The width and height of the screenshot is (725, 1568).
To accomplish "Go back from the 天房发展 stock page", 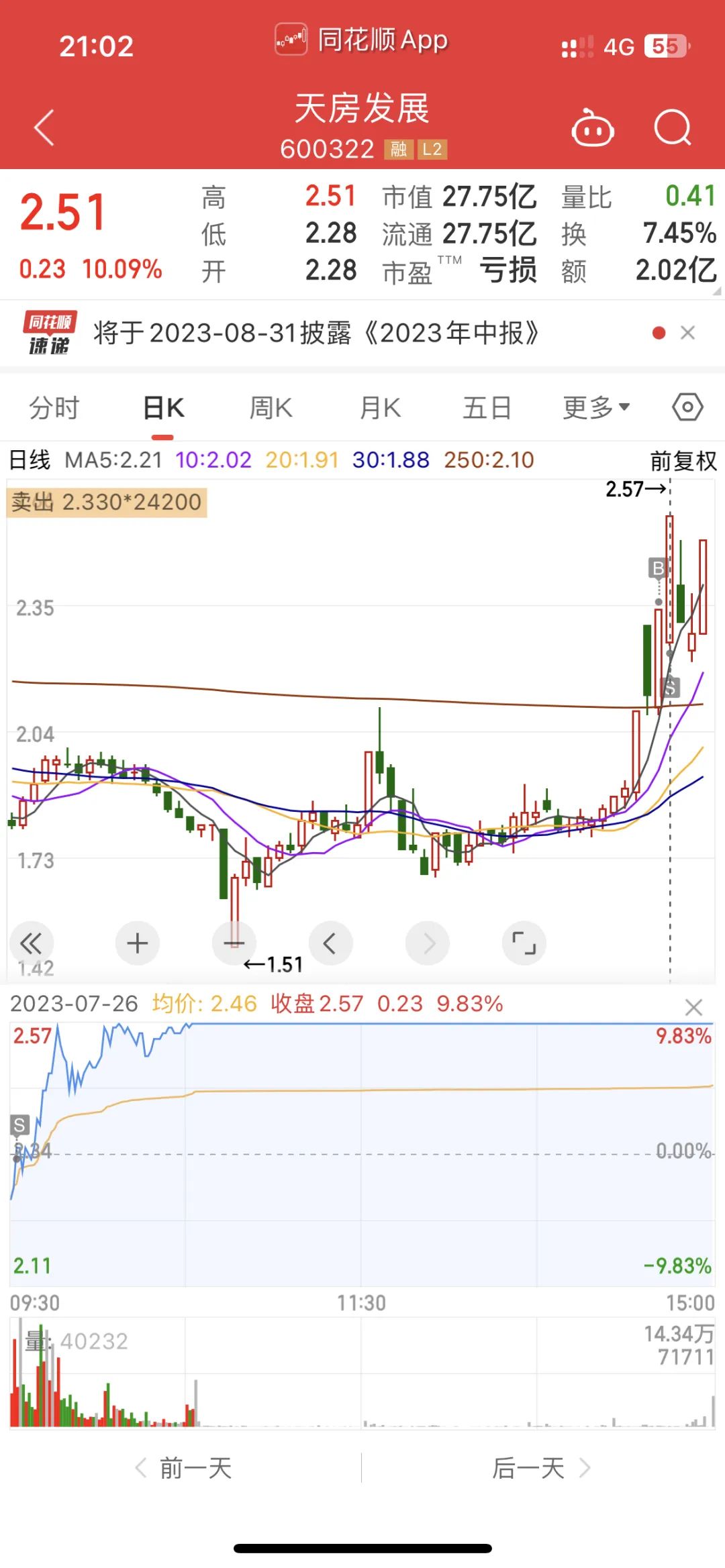I will tap(44, 127).
